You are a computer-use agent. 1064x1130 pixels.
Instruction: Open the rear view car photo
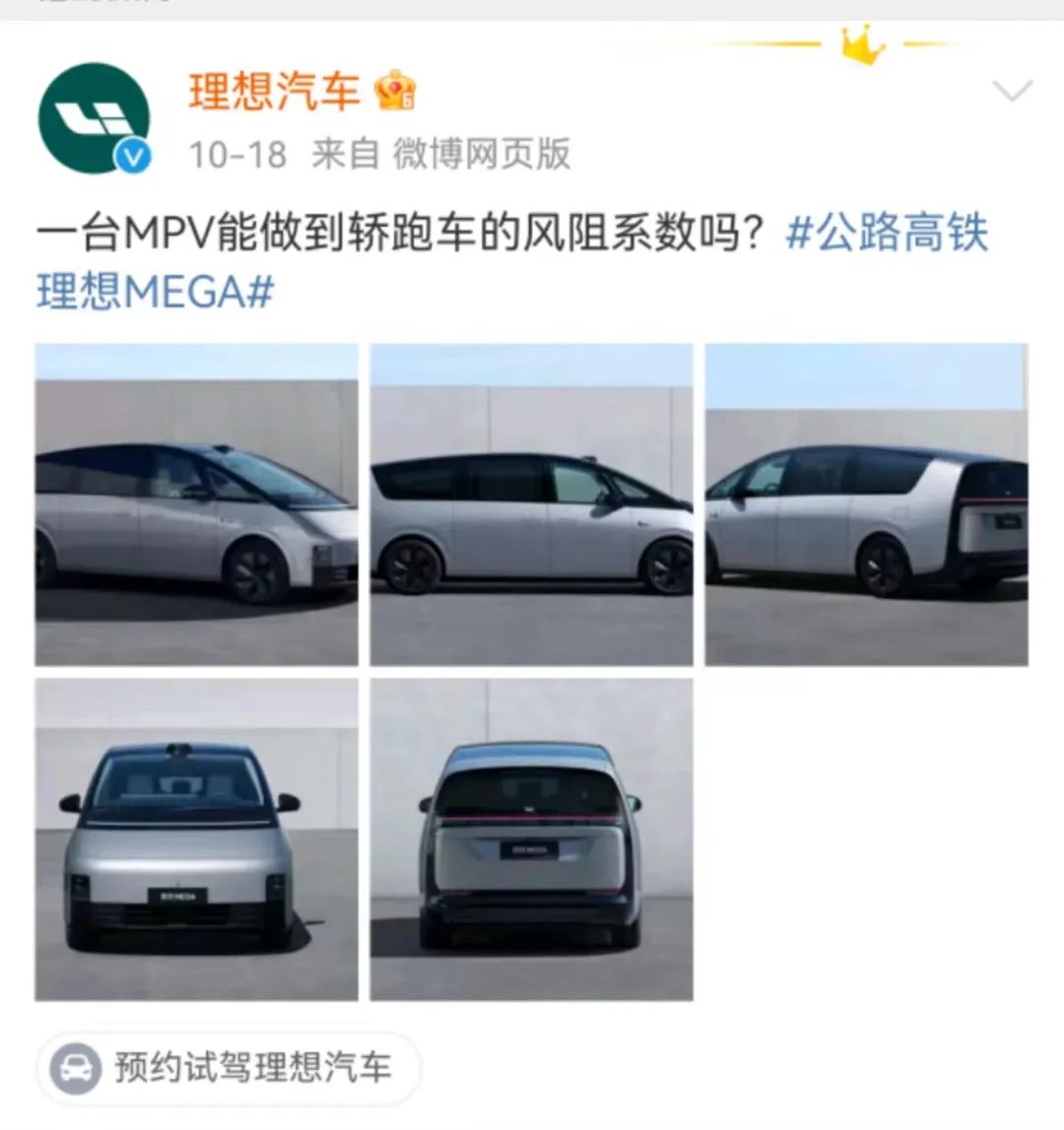(531, 839)
